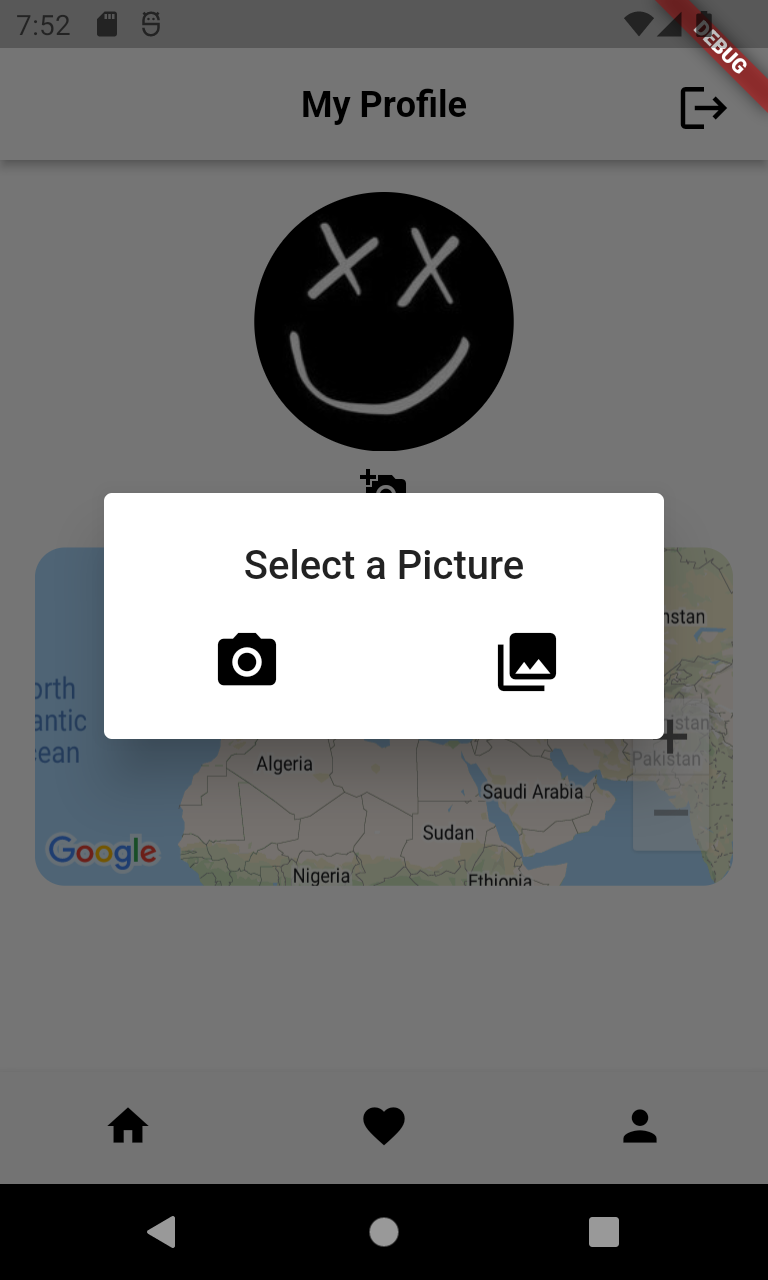Tap the system back button
Image resolution: width=768 pixels, height=1280 pixels.
tap(162, 1232)
